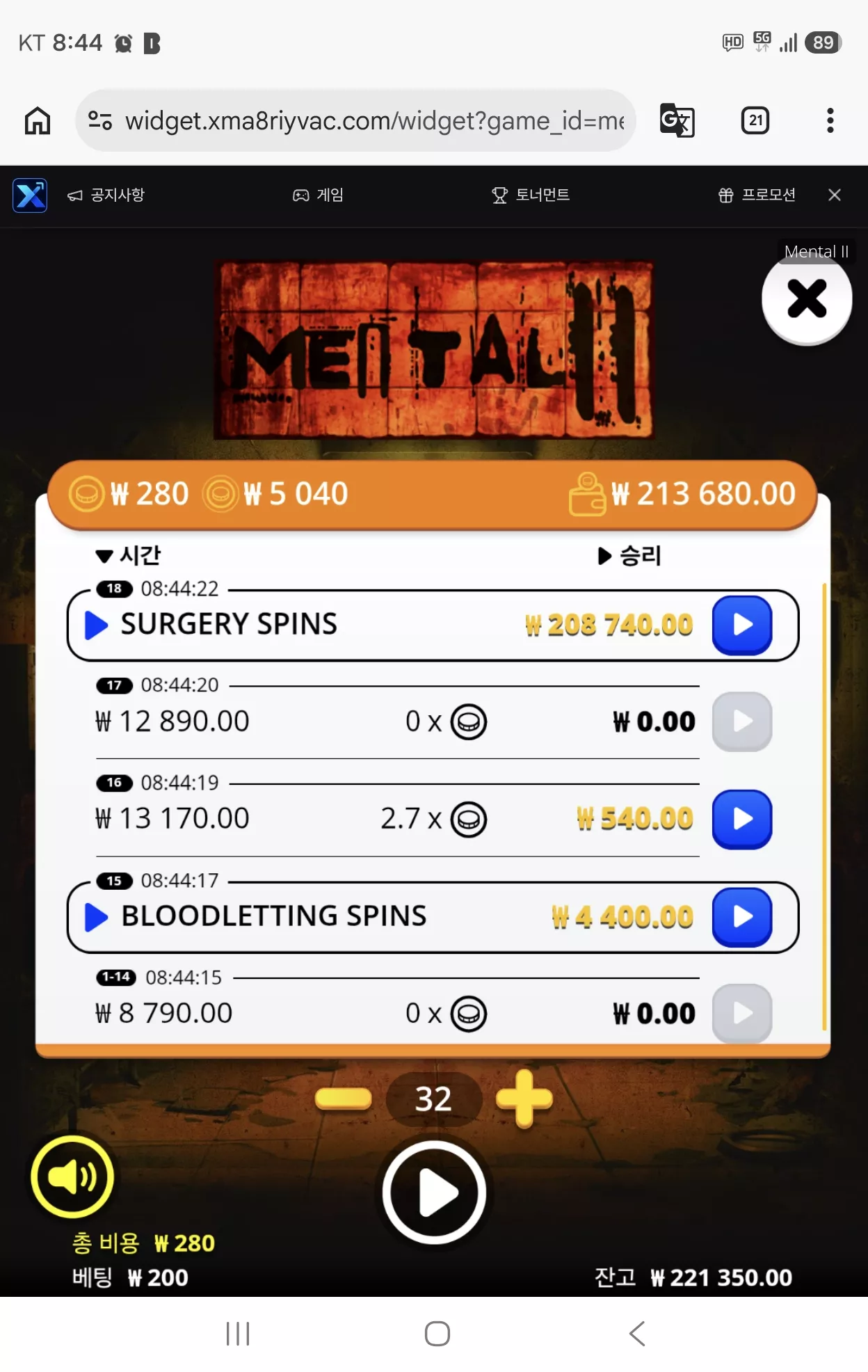Open the browser overflow menu
The image size is (868, 1372).
830,120
